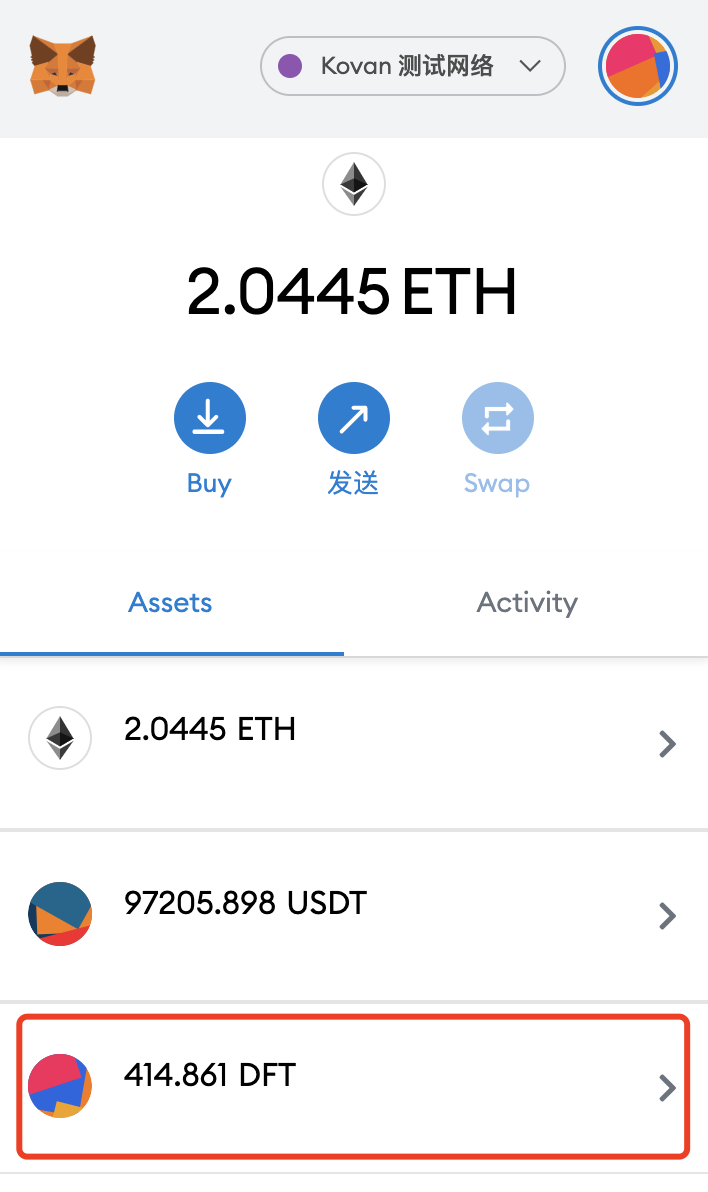Switch to the Assets tab
This screenshot has width=708, height=1192.
171,603
